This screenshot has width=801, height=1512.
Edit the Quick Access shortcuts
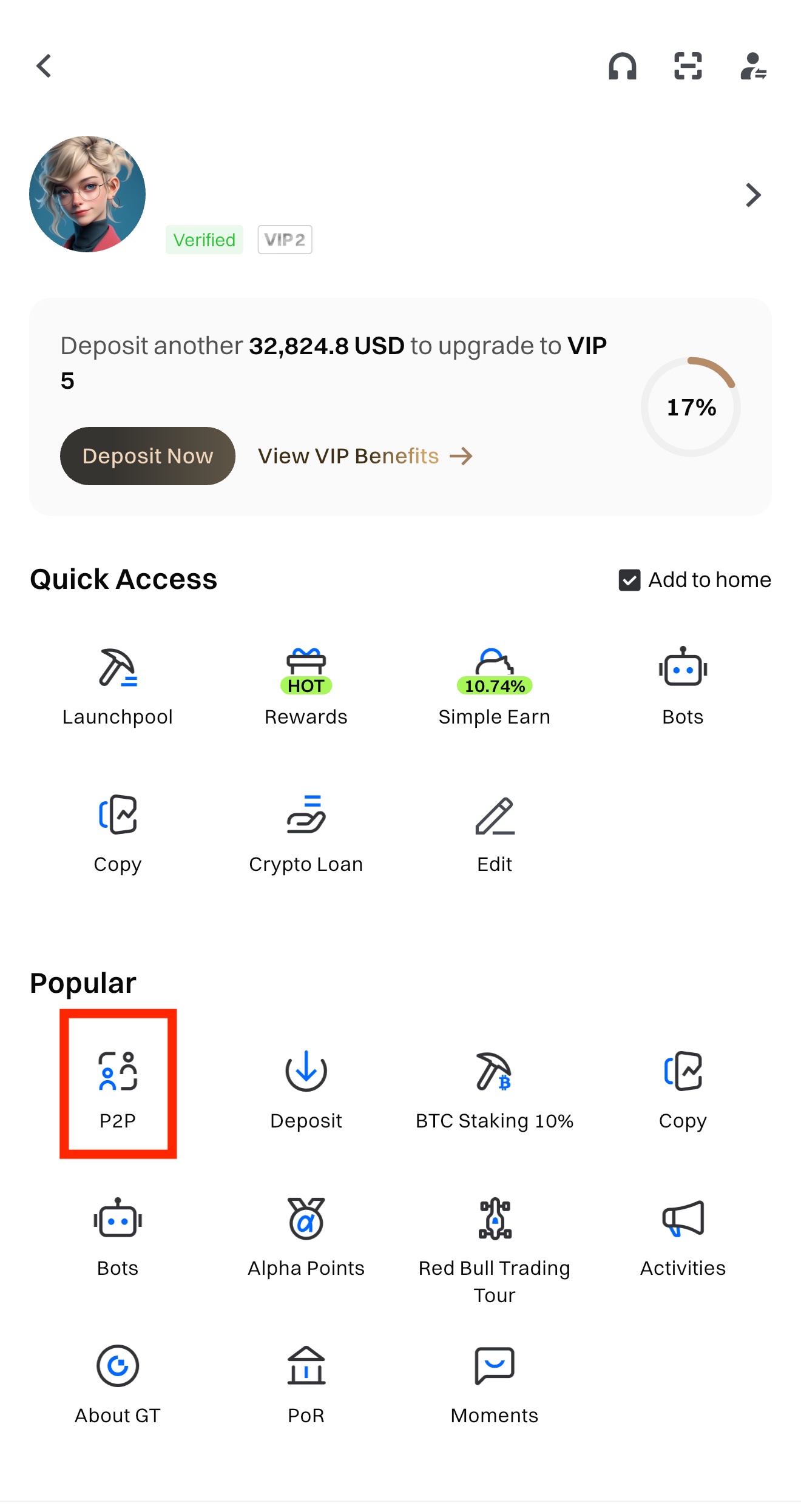(x=494, y=833)
